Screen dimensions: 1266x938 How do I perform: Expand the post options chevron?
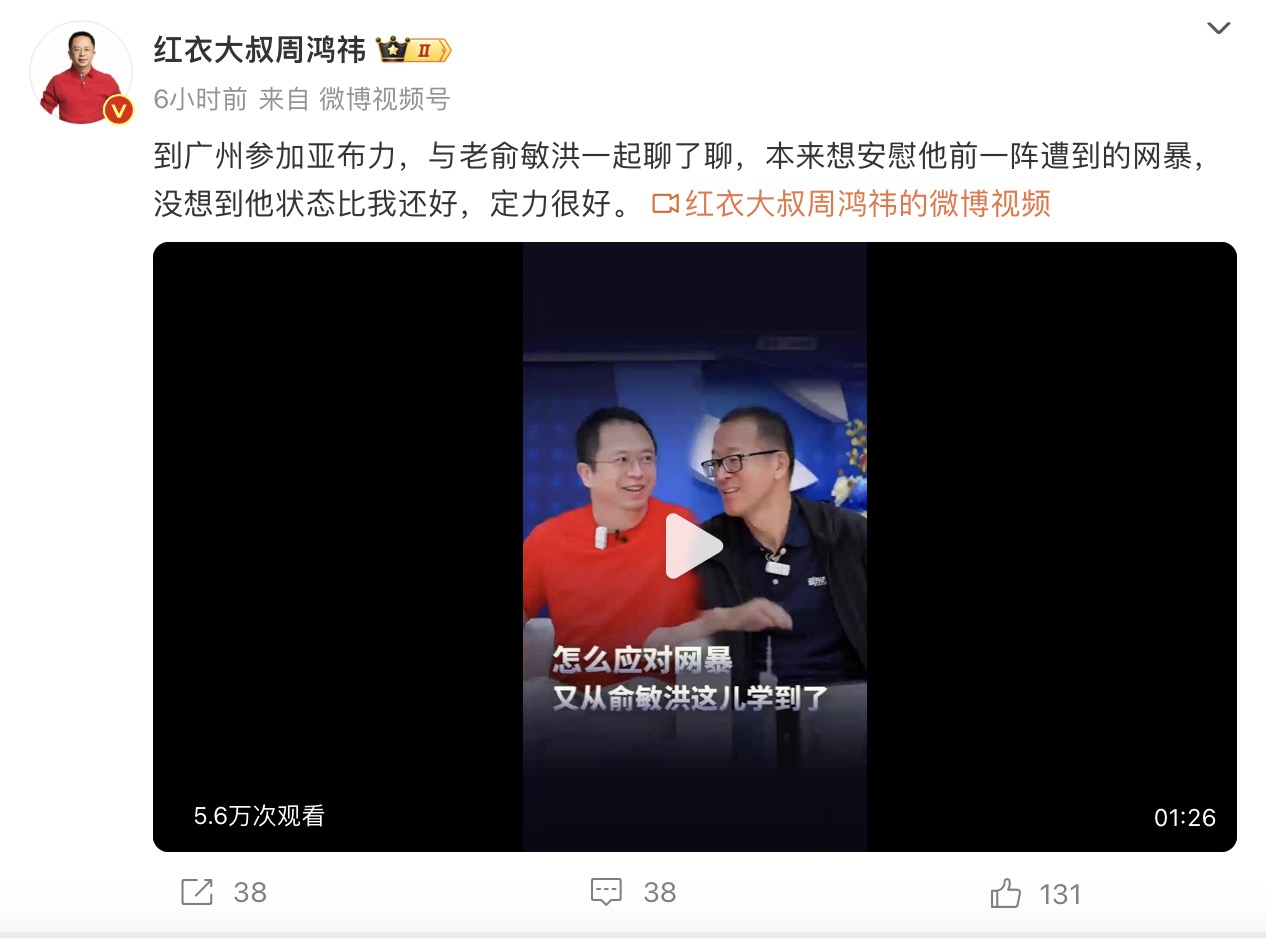[1218, 28]
